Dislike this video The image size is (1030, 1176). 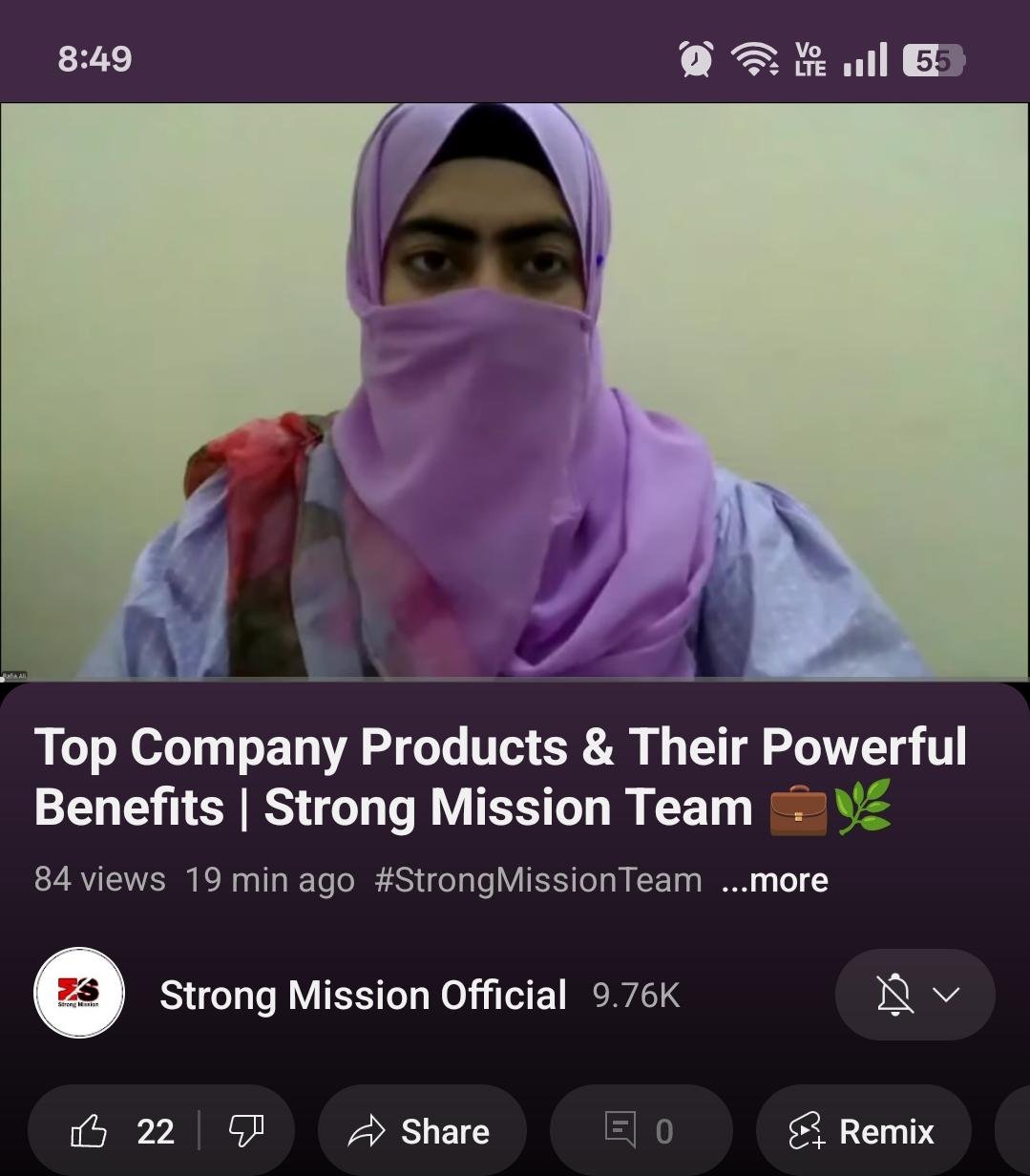pos(246,1131)
